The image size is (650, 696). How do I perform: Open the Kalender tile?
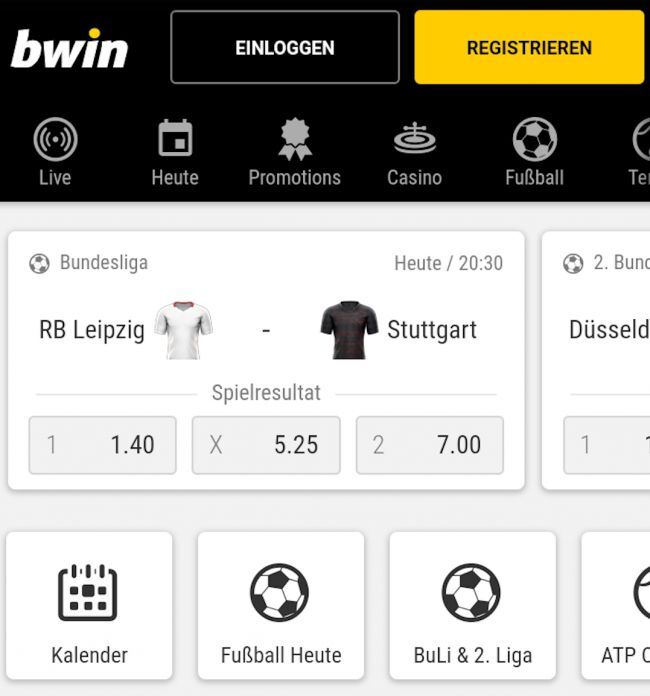(89, 606)
